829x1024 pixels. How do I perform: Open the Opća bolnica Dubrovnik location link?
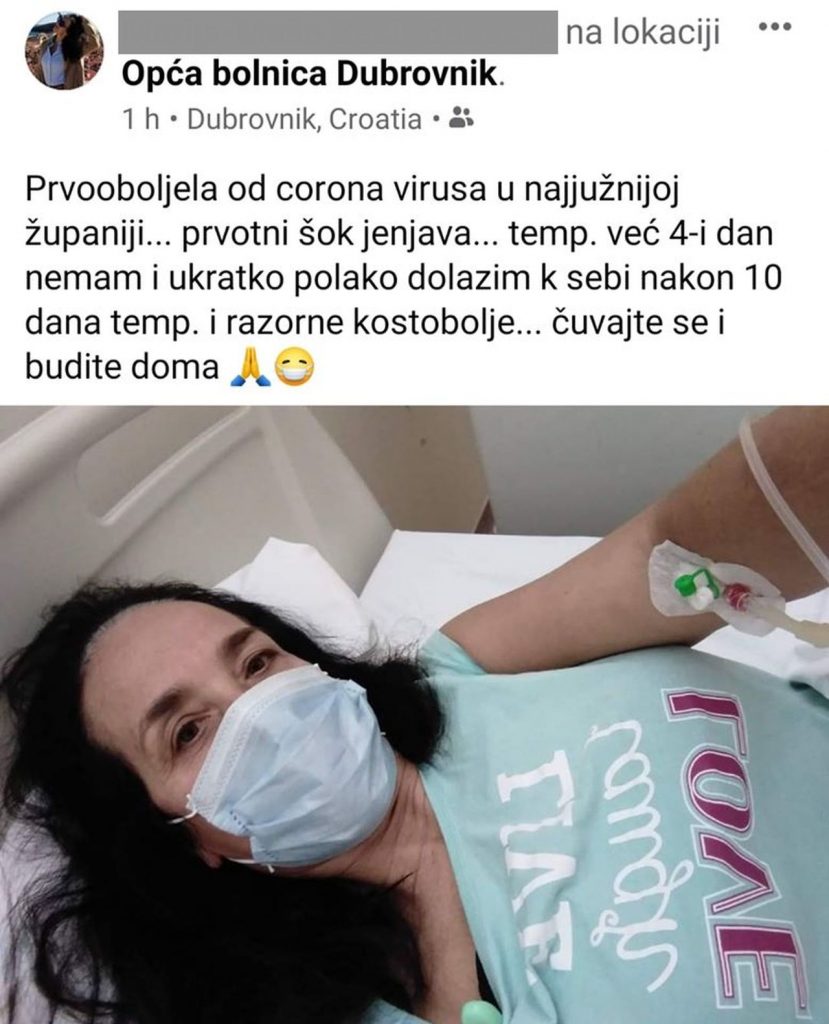311,73
